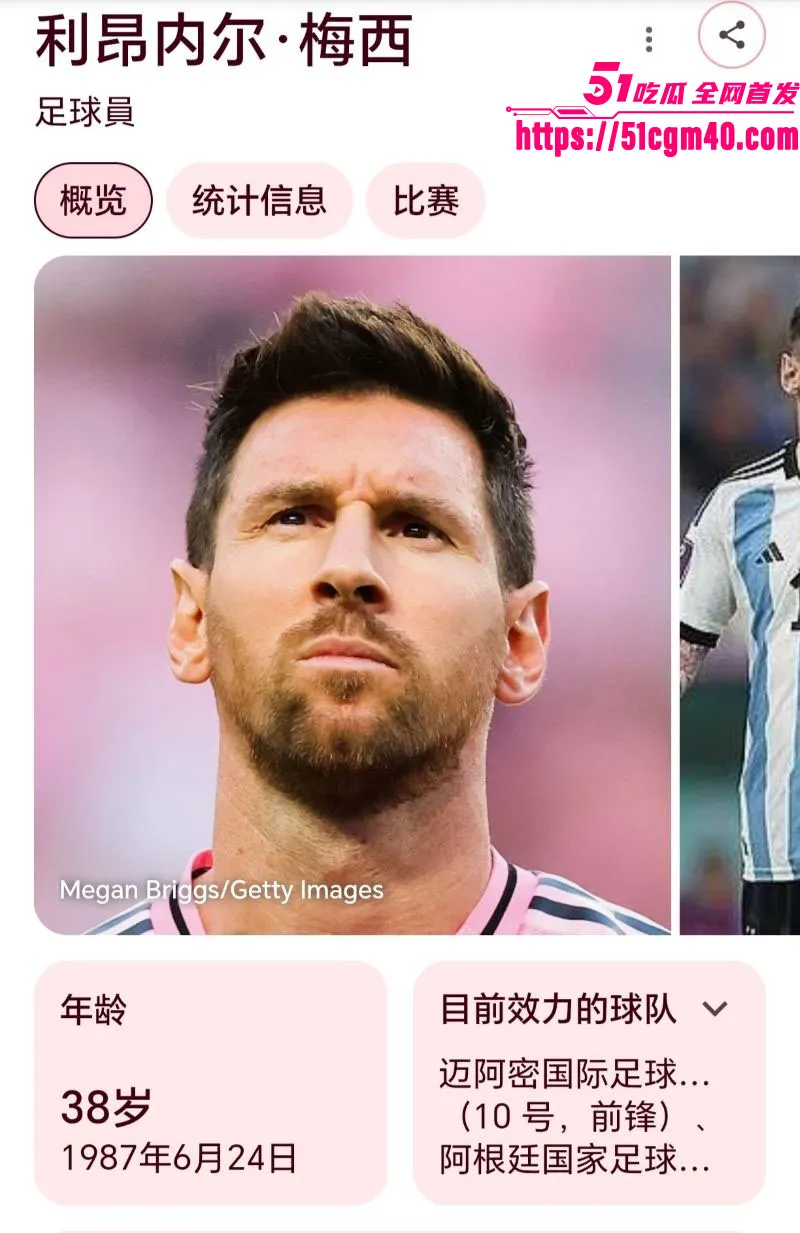Switch to the 比赛 tab
The image size is (800, 1233).
coord(426,200)
